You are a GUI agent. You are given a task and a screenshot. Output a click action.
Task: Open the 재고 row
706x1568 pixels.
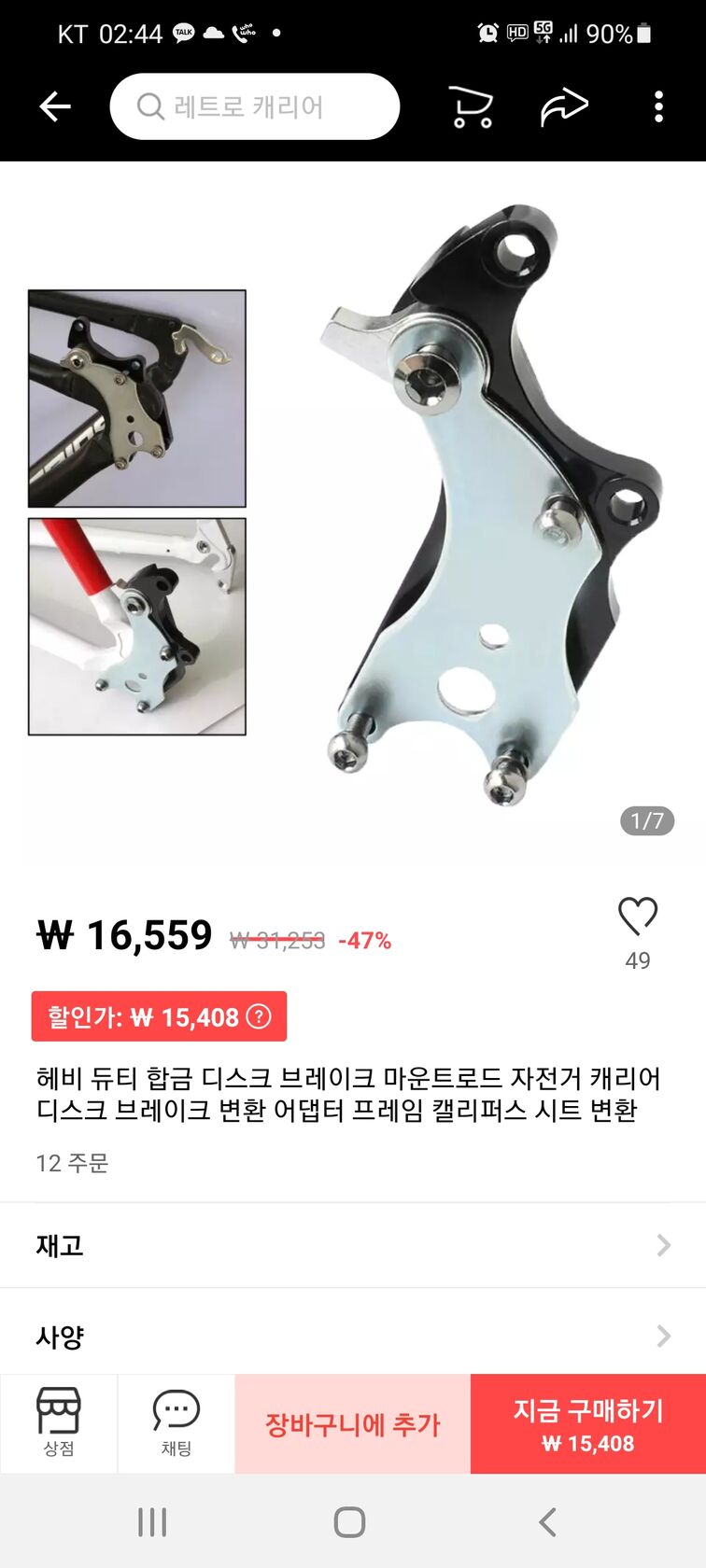tap(353, 1245)
